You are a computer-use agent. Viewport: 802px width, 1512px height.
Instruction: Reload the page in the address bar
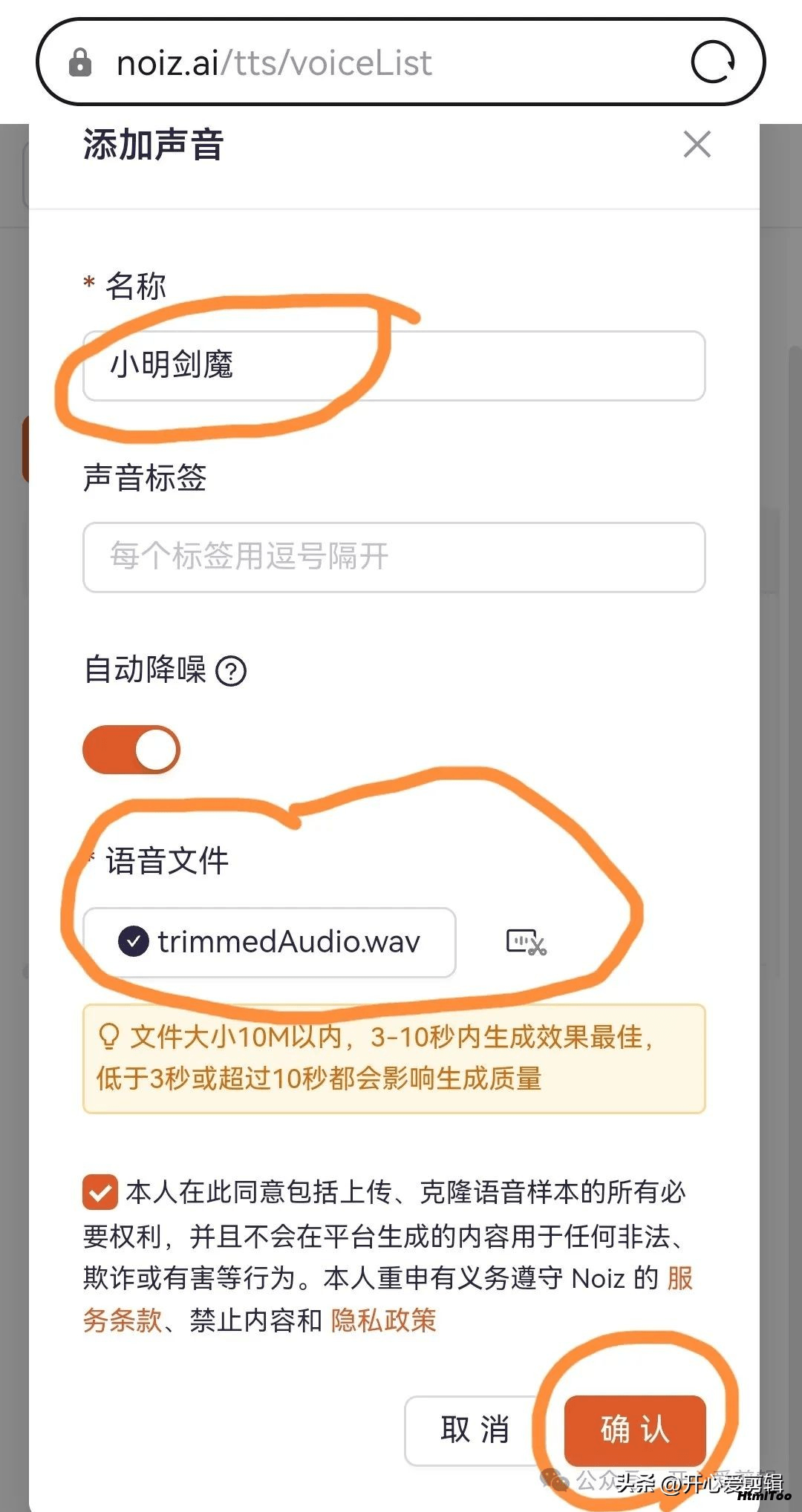coord(713,62)
